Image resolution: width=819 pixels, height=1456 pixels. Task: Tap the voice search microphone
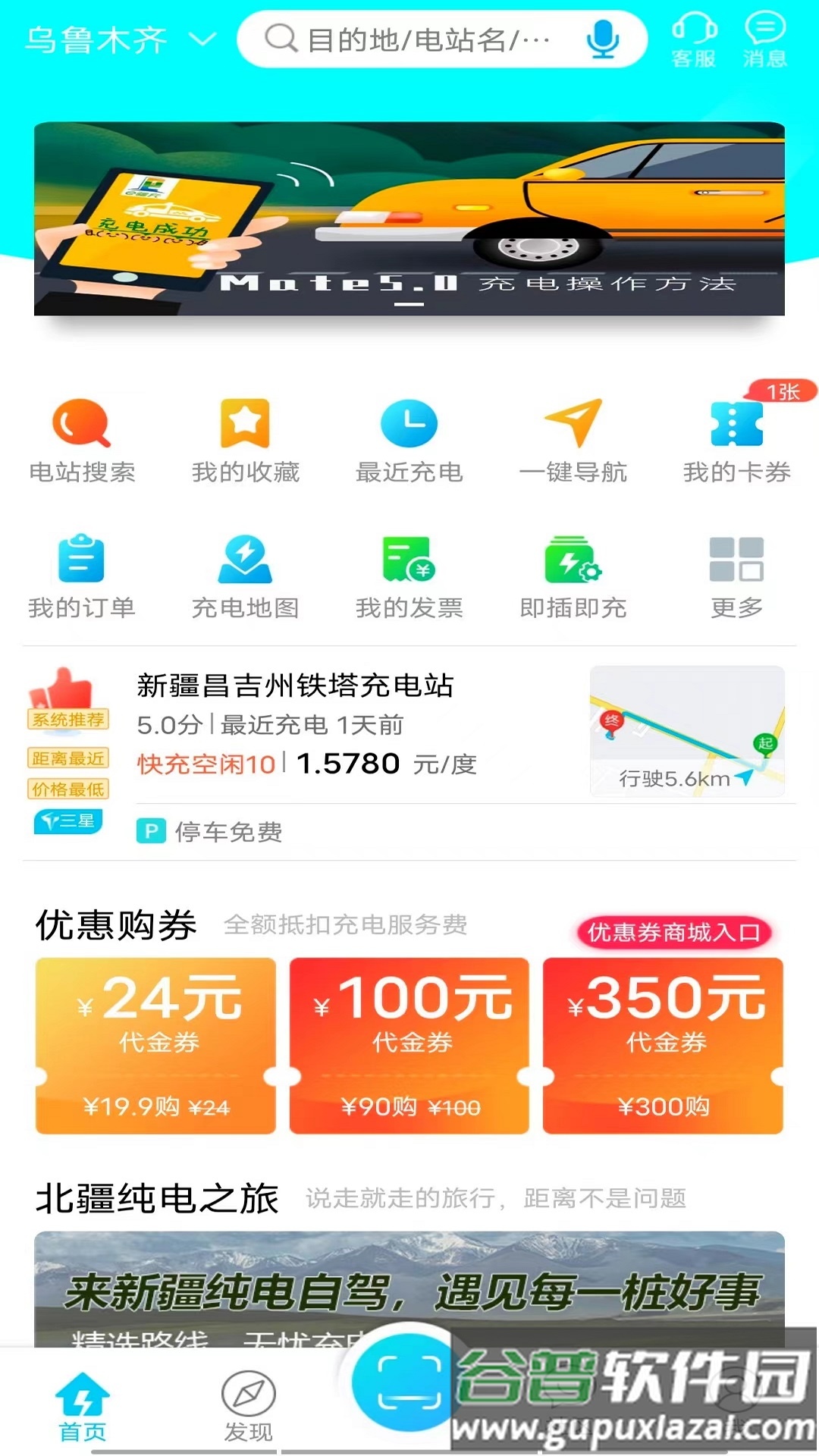point(601,42)
